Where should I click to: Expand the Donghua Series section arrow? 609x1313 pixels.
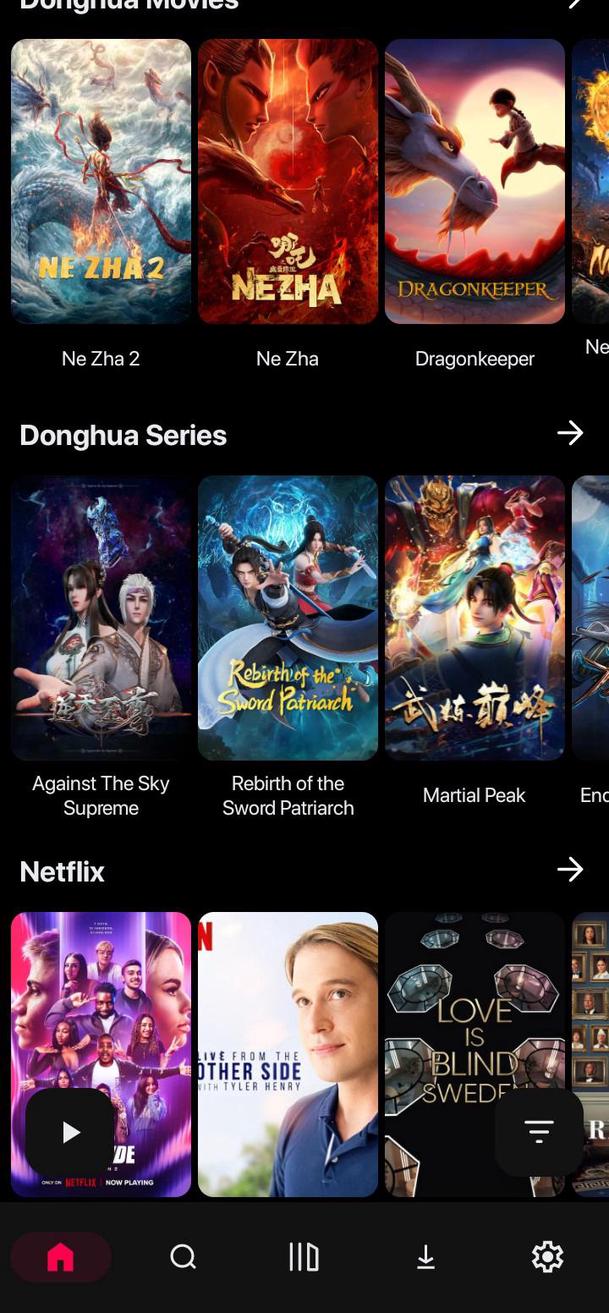click(570, 433)
